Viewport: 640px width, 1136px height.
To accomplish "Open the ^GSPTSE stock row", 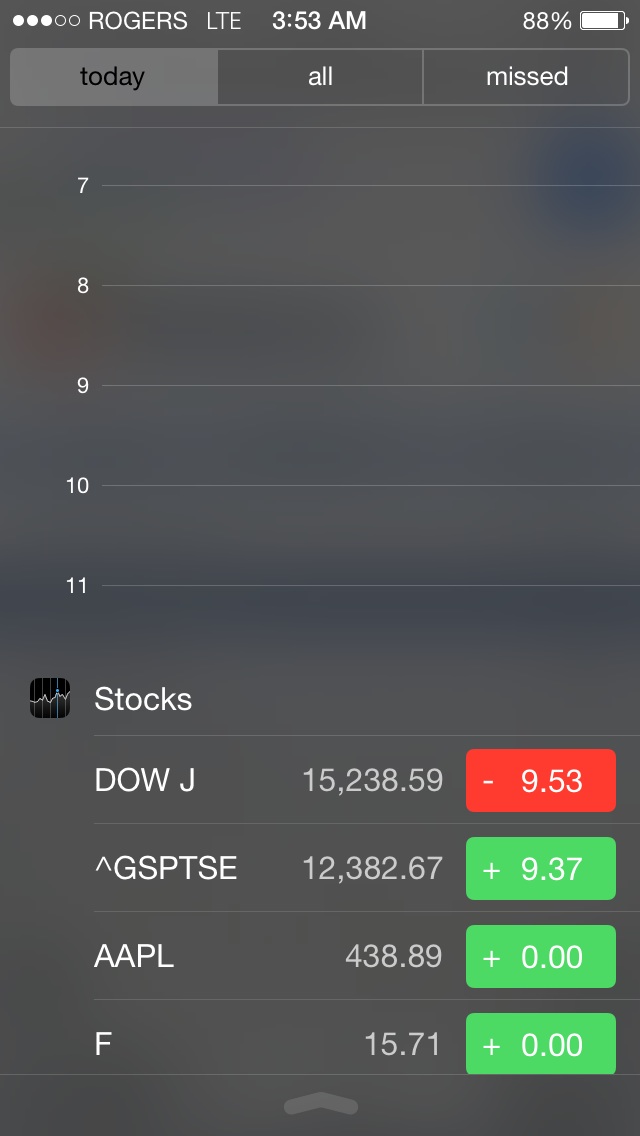I will coord(270,868).
